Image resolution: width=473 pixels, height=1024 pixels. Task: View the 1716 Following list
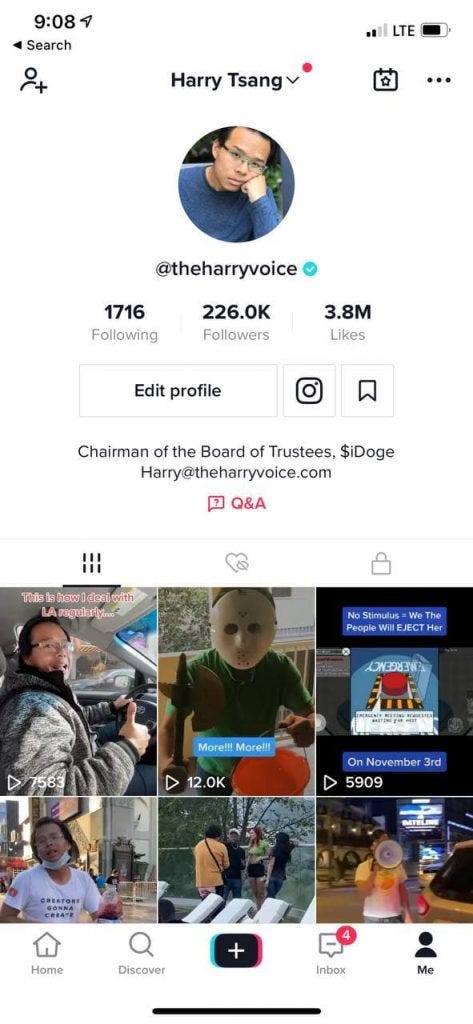pos(124,323)
